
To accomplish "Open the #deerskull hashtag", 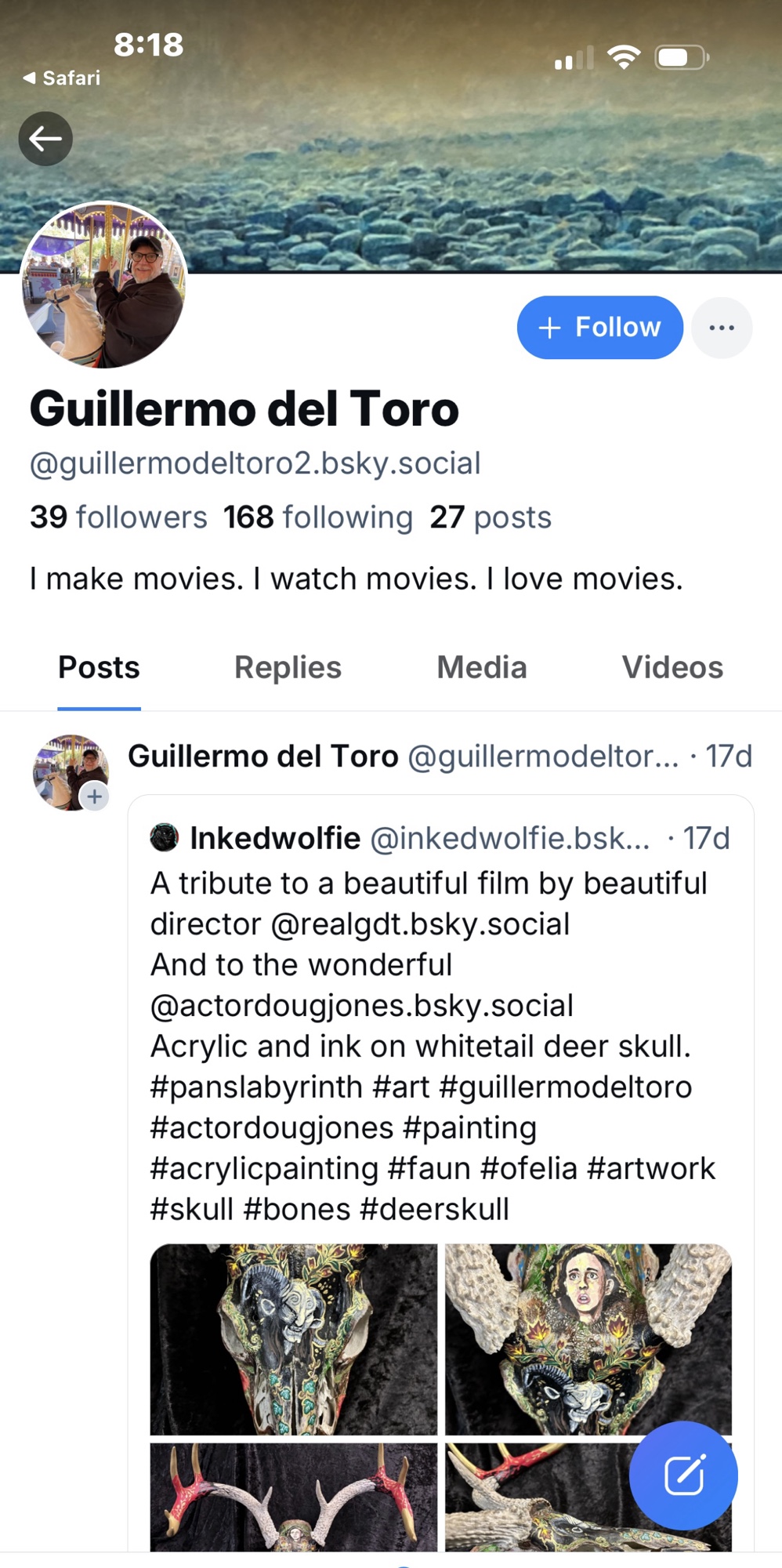I will [434, 1210].
